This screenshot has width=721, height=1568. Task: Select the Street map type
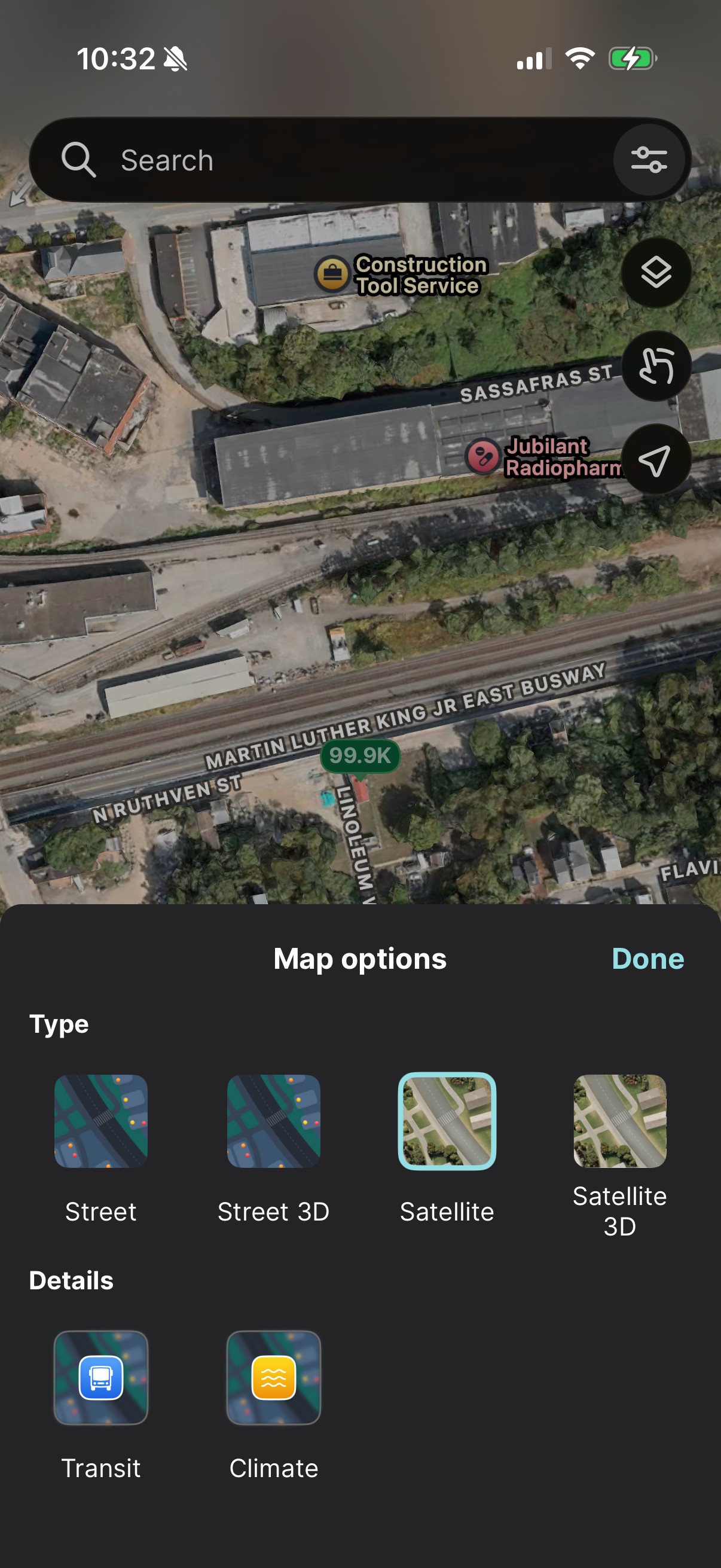tap(101, 1121)
